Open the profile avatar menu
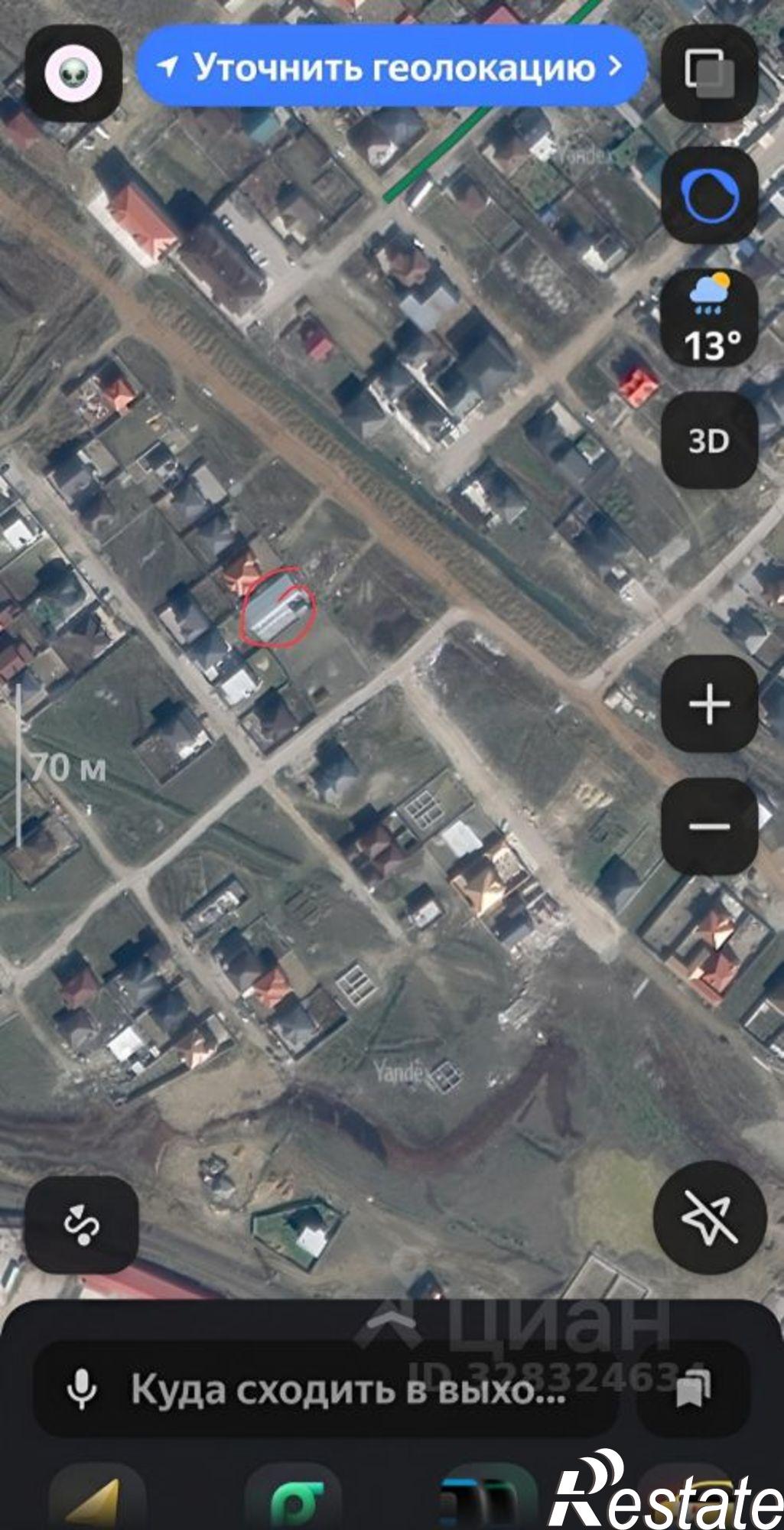 73,73
